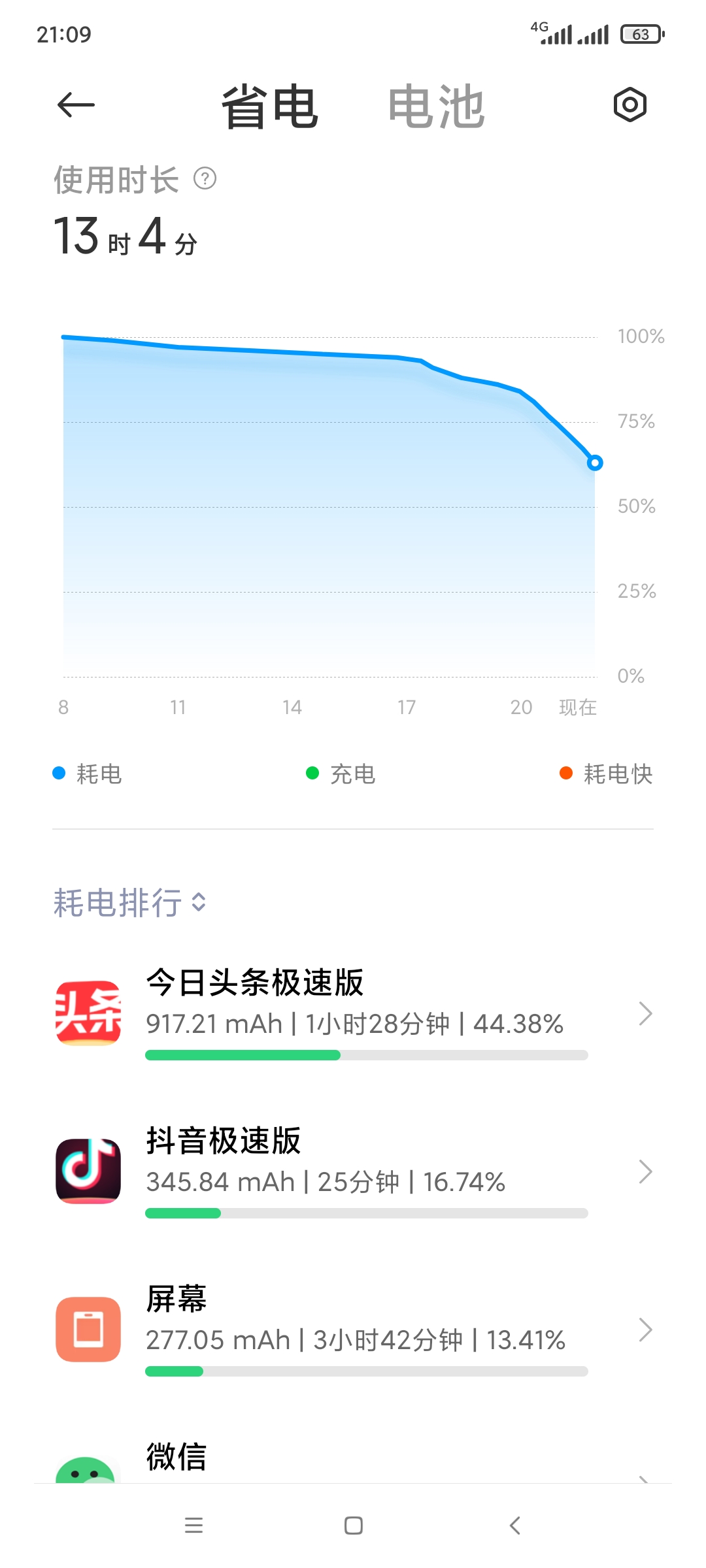Screen dimensions: 706x1568
Task: Select the 省电 tab
Action: pyautogui.click(x=269, y=106)
